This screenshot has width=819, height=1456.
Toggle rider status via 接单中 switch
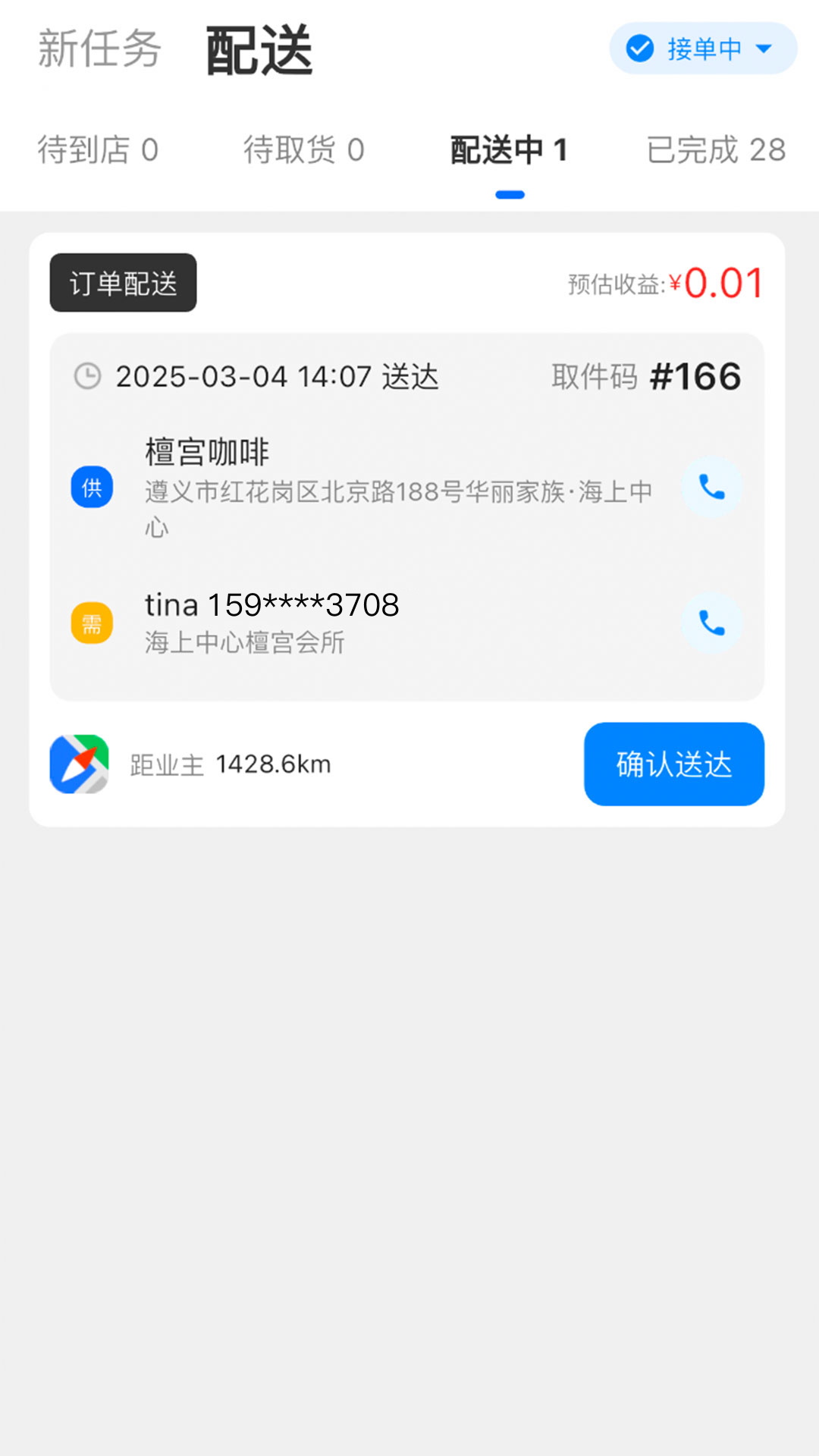click(x=701, y=49)
